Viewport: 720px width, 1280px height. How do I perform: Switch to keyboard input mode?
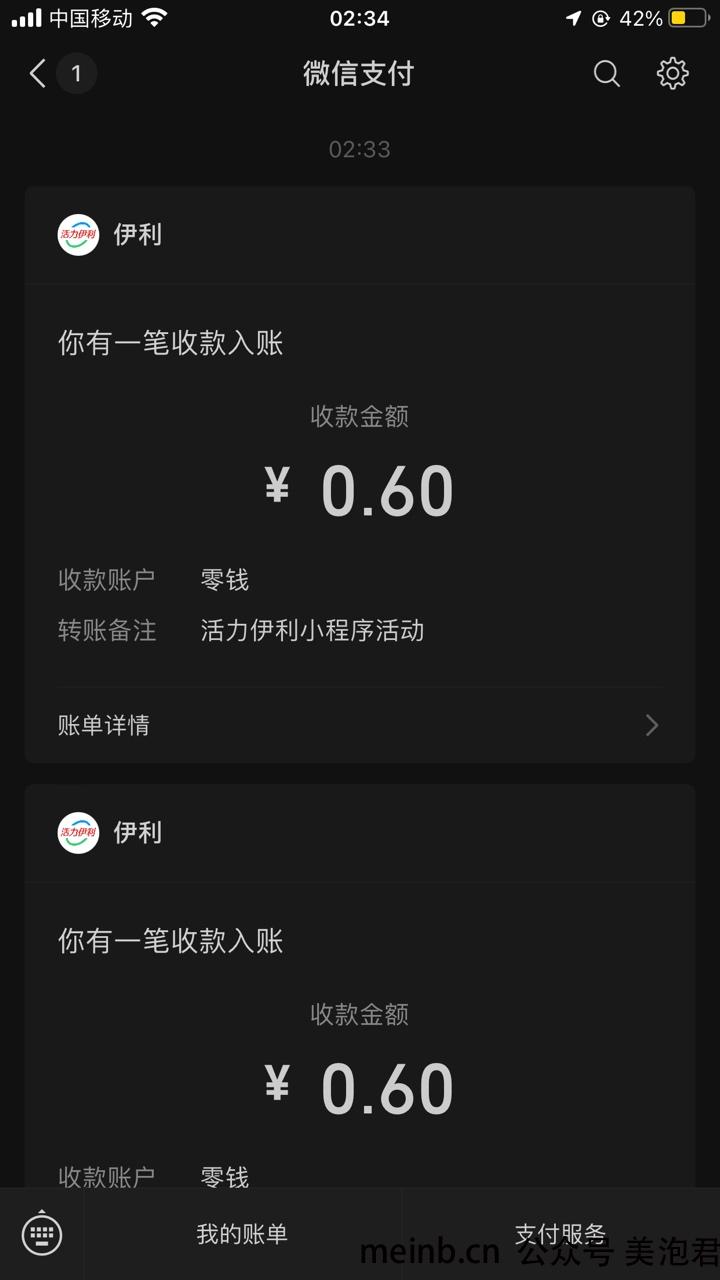pyautogui.click(x=42, y=1234)
